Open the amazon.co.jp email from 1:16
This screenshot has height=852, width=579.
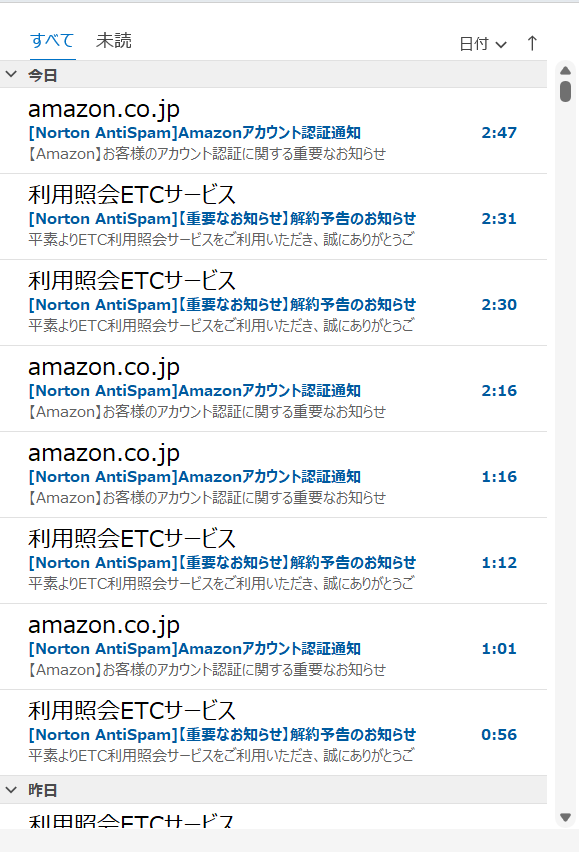click(x=273, y=475)
